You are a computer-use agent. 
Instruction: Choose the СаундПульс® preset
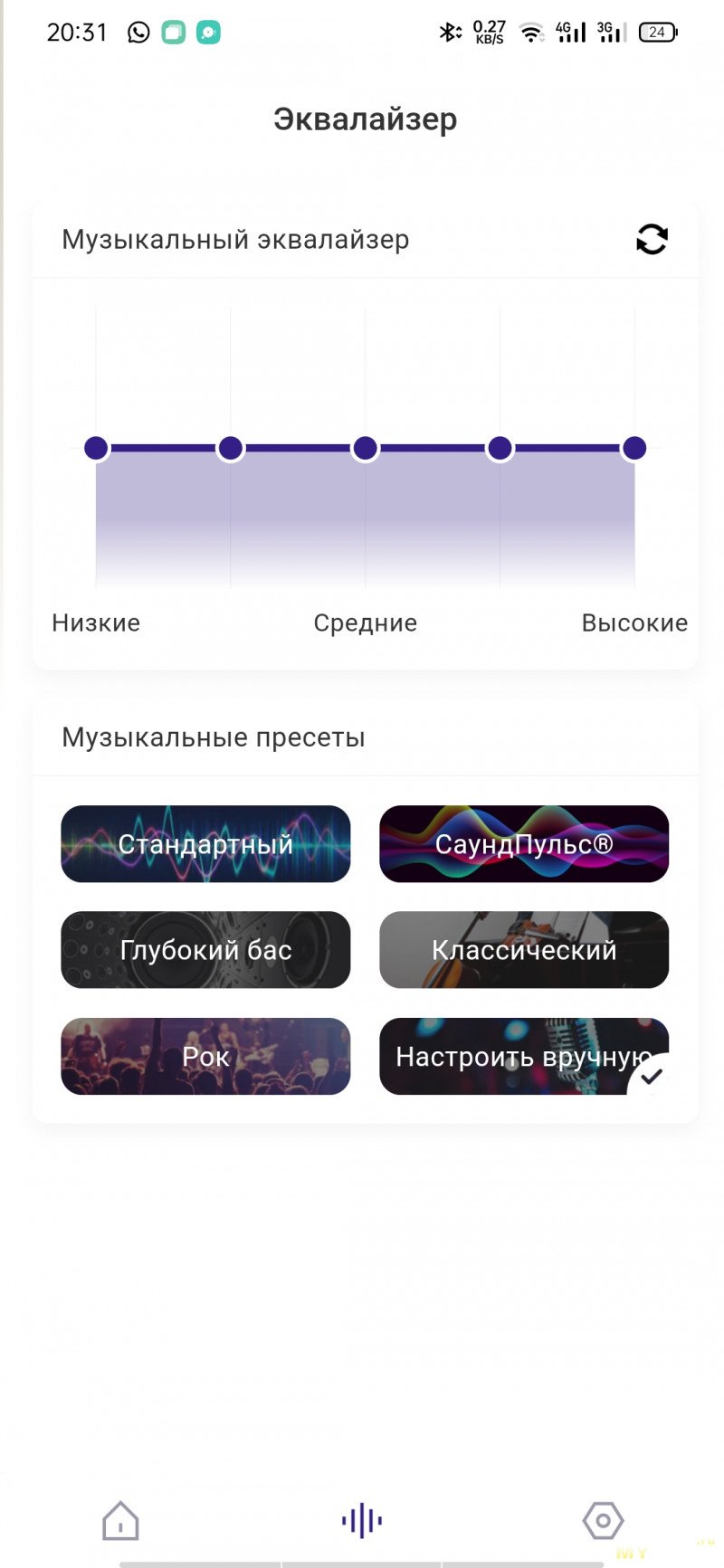[x=524, y=844]
